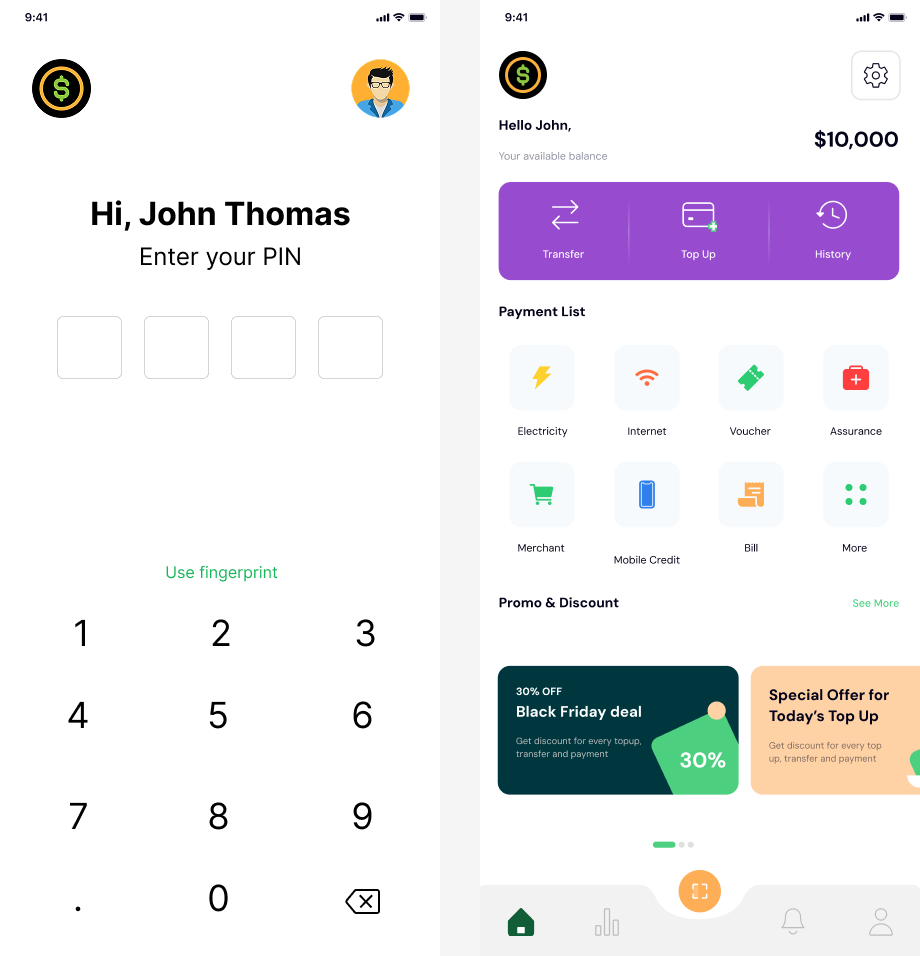Viewport: 920px width, 956px height.
Task: Open Top Up in purple card
Action: 698,230
